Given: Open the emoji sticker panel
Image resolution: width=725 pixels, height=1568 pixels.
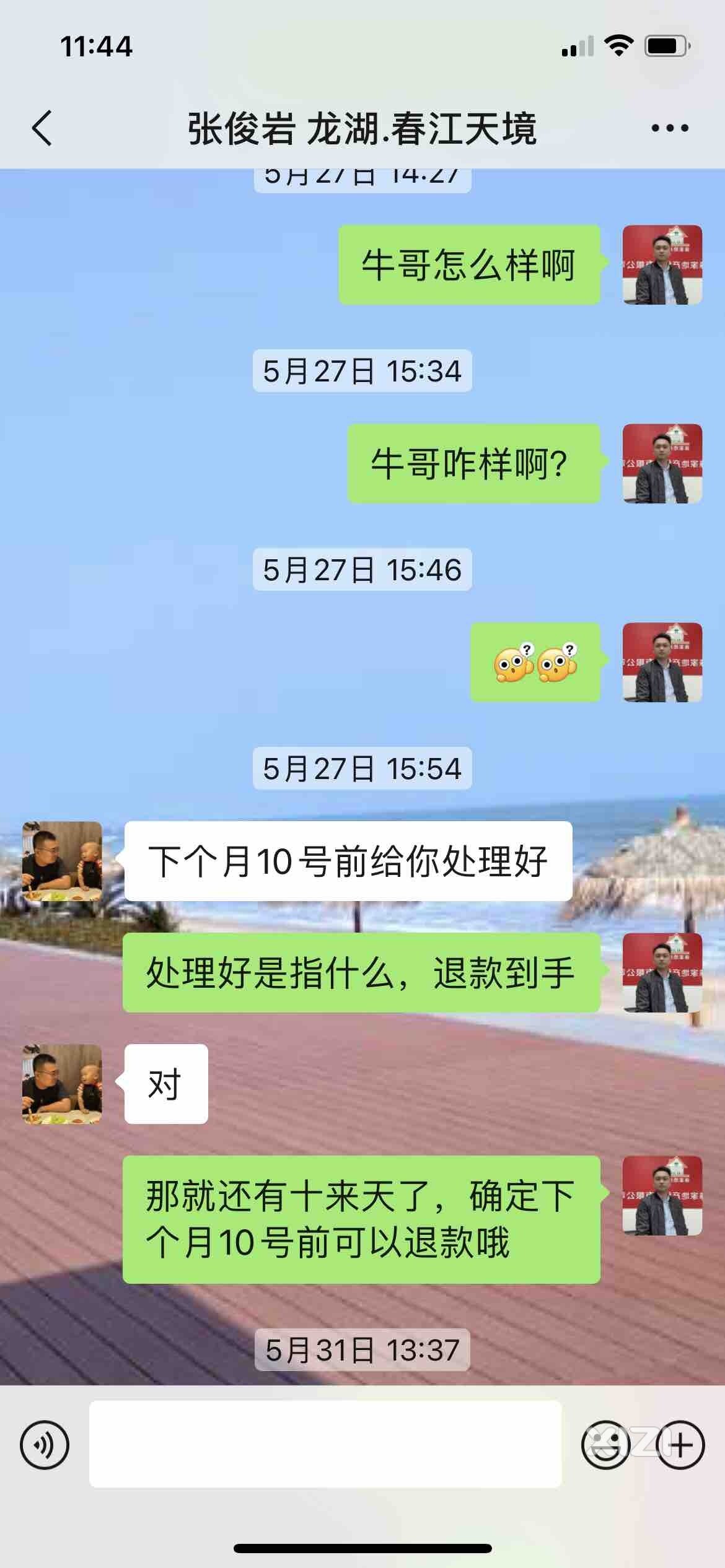Looking at the screenshot, I should click(x=605, y=1445).
